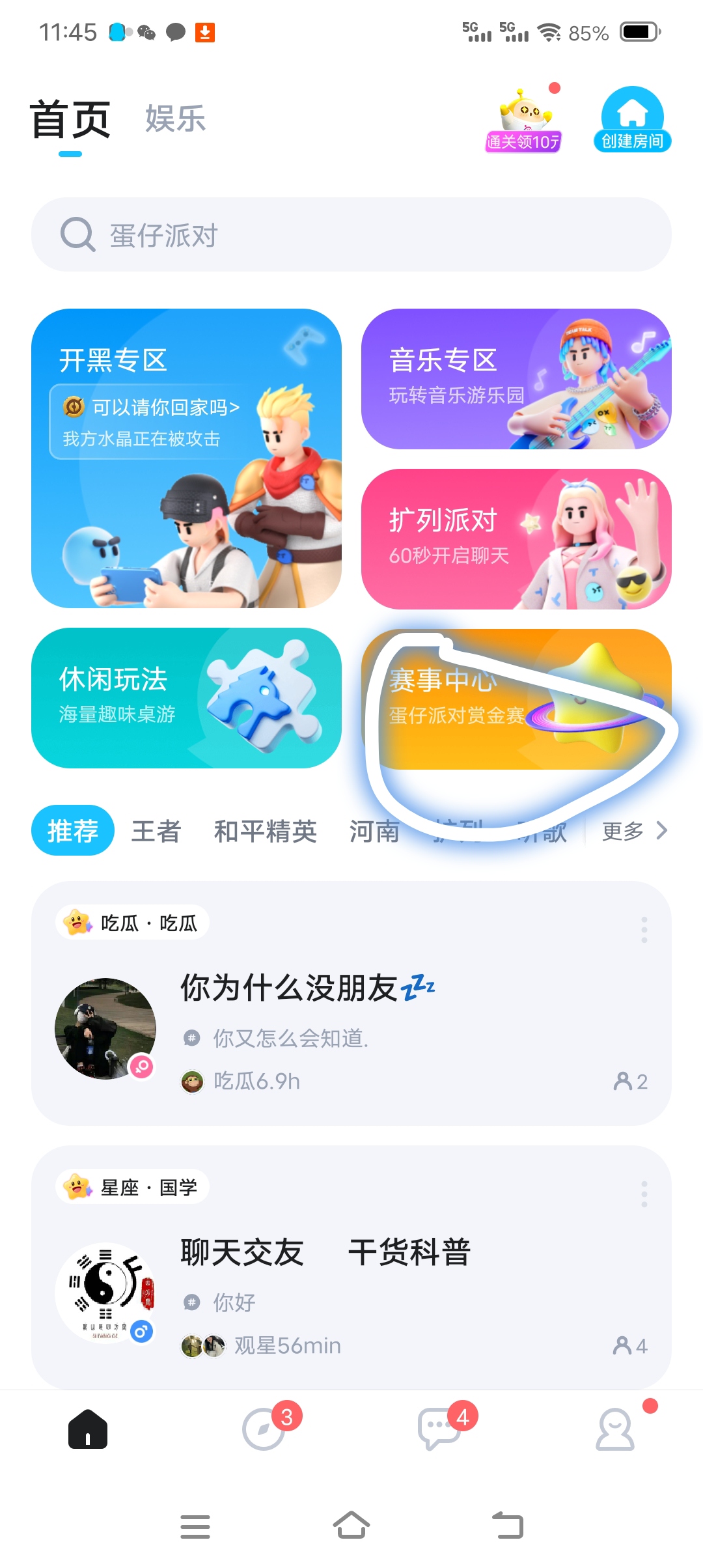Open the 蛋仔派对 search box
Image resolution: width=703 pixels, height=1568 pixels.
coord(351,234)
